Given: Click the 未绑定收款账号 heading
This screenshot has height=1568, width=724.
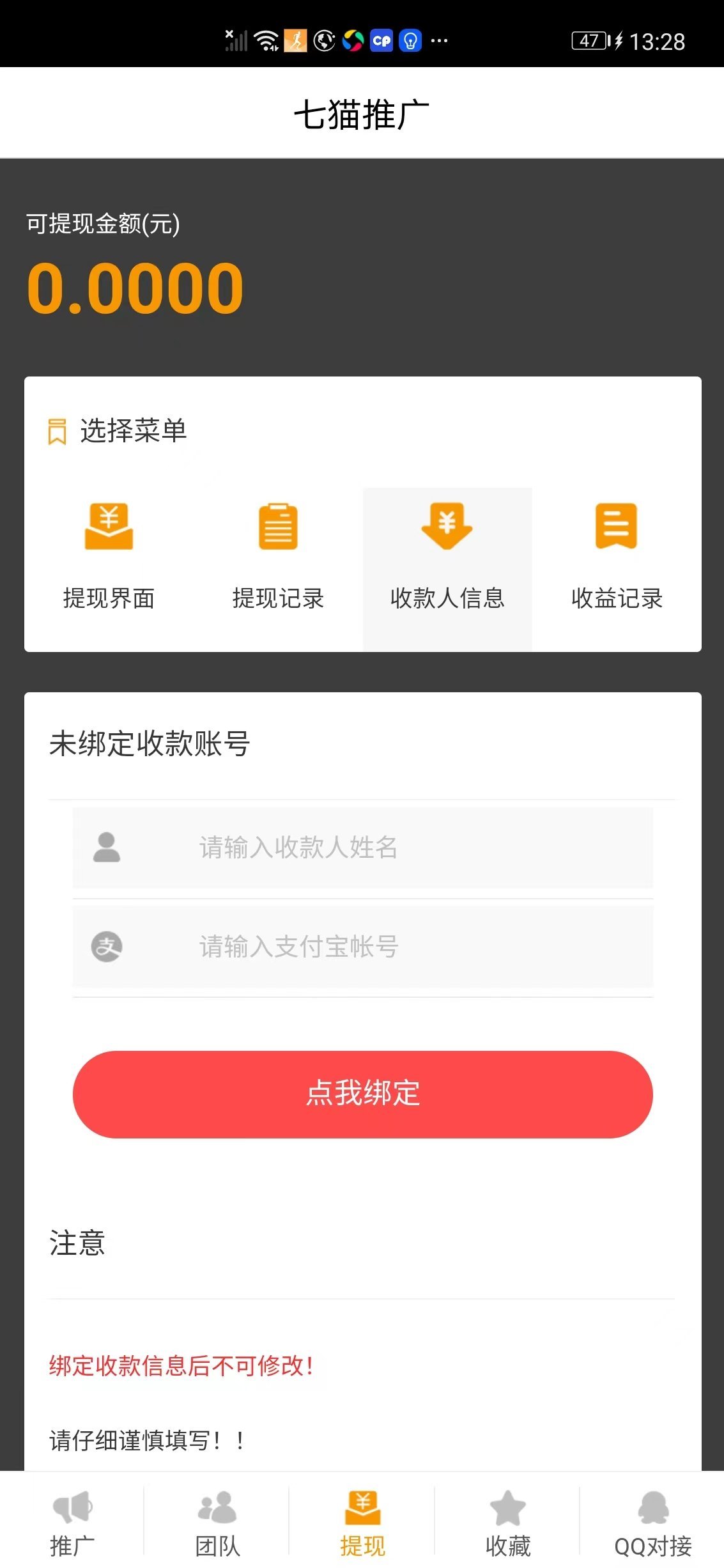Looking at the screenshot, I should pos(151,745).
